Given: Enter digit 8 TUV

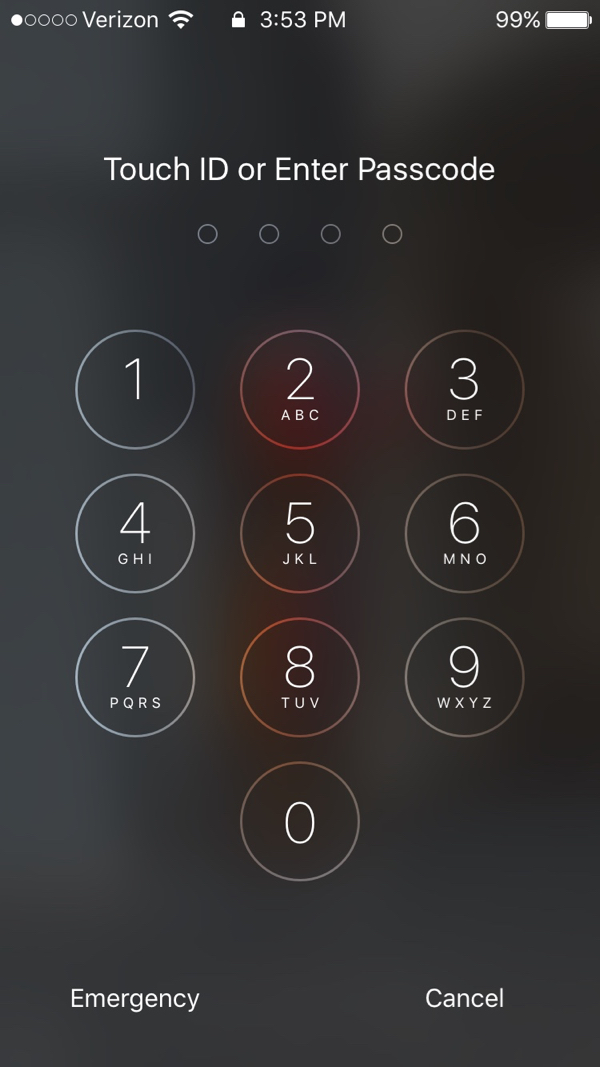Looking at the screenshot, I should pyautogui.click(x=300, y=677).
